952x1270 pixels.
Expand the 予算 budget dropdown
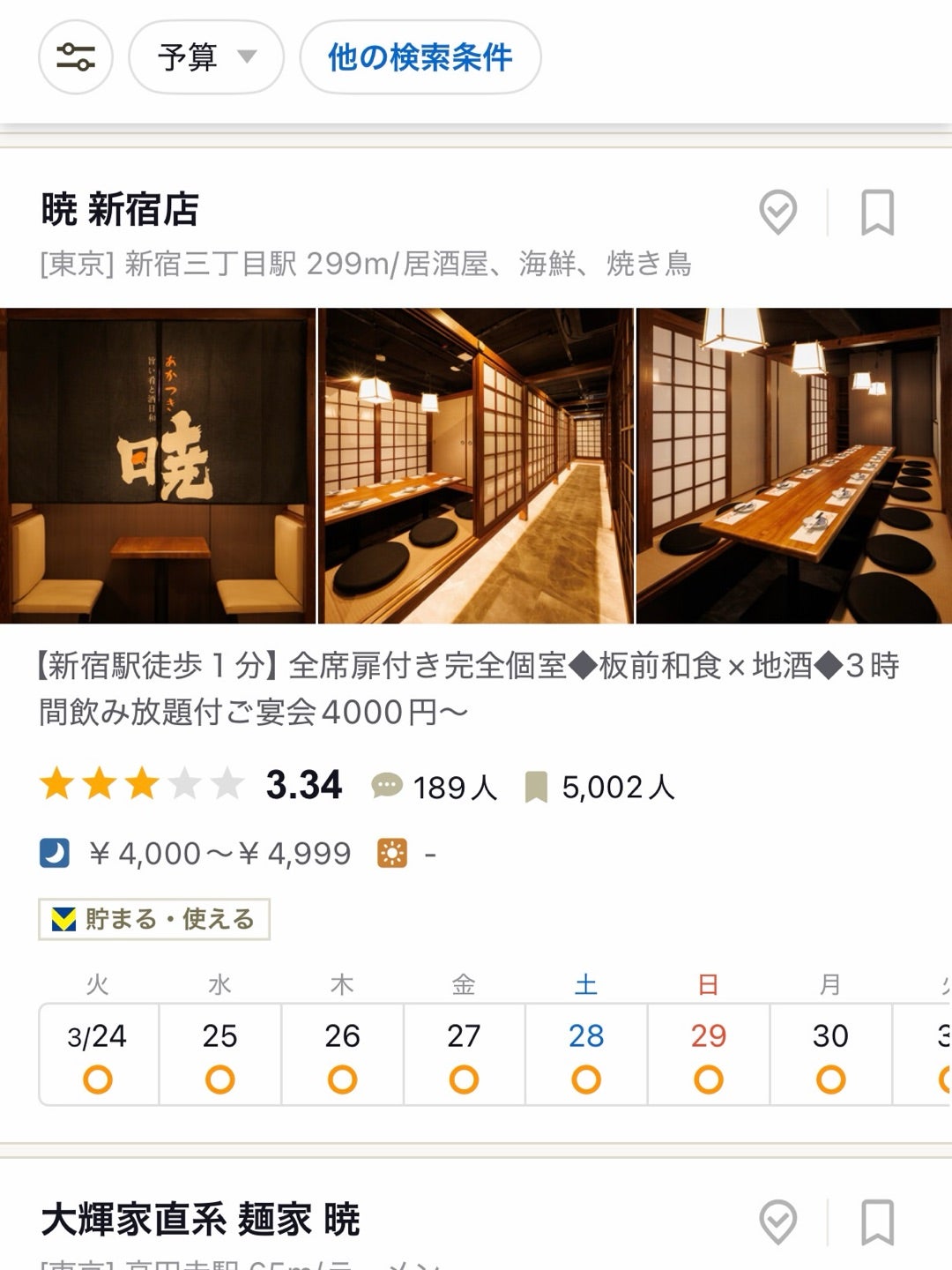206,57
